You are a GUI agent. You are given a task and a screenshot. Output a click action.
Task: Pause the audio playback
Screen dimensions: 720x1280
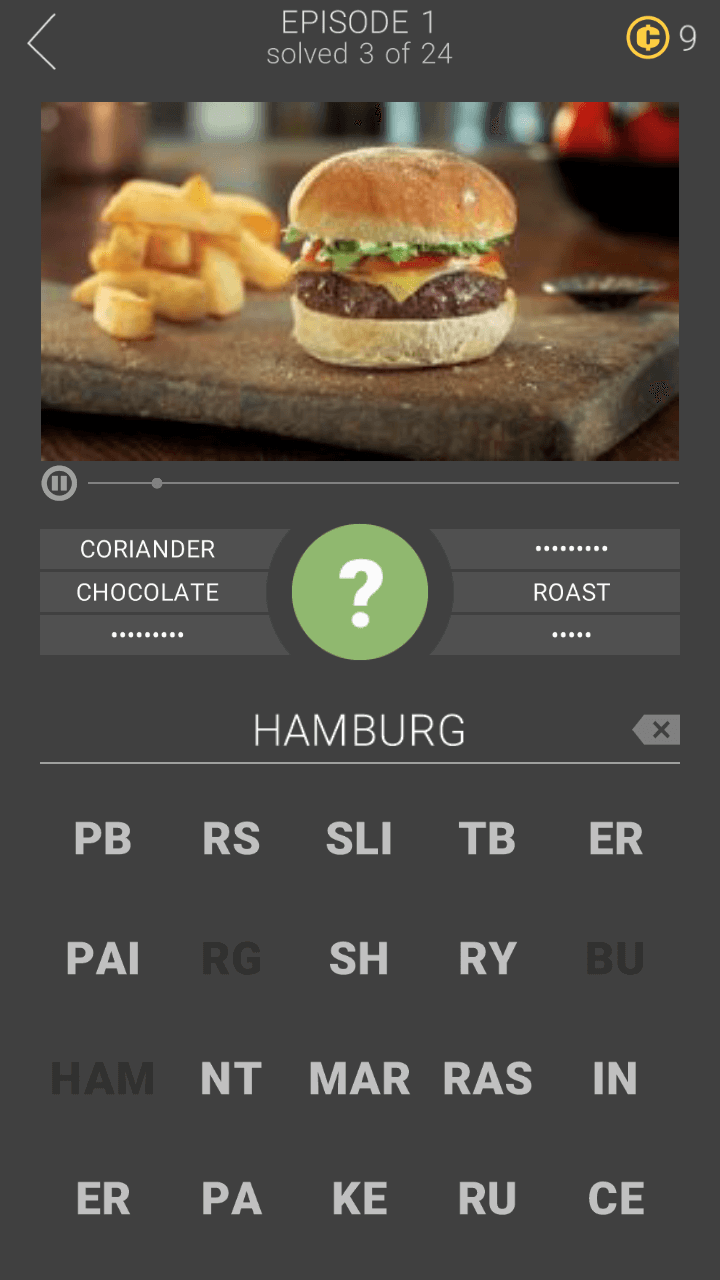pyautogui.click(x=59, y=483)
